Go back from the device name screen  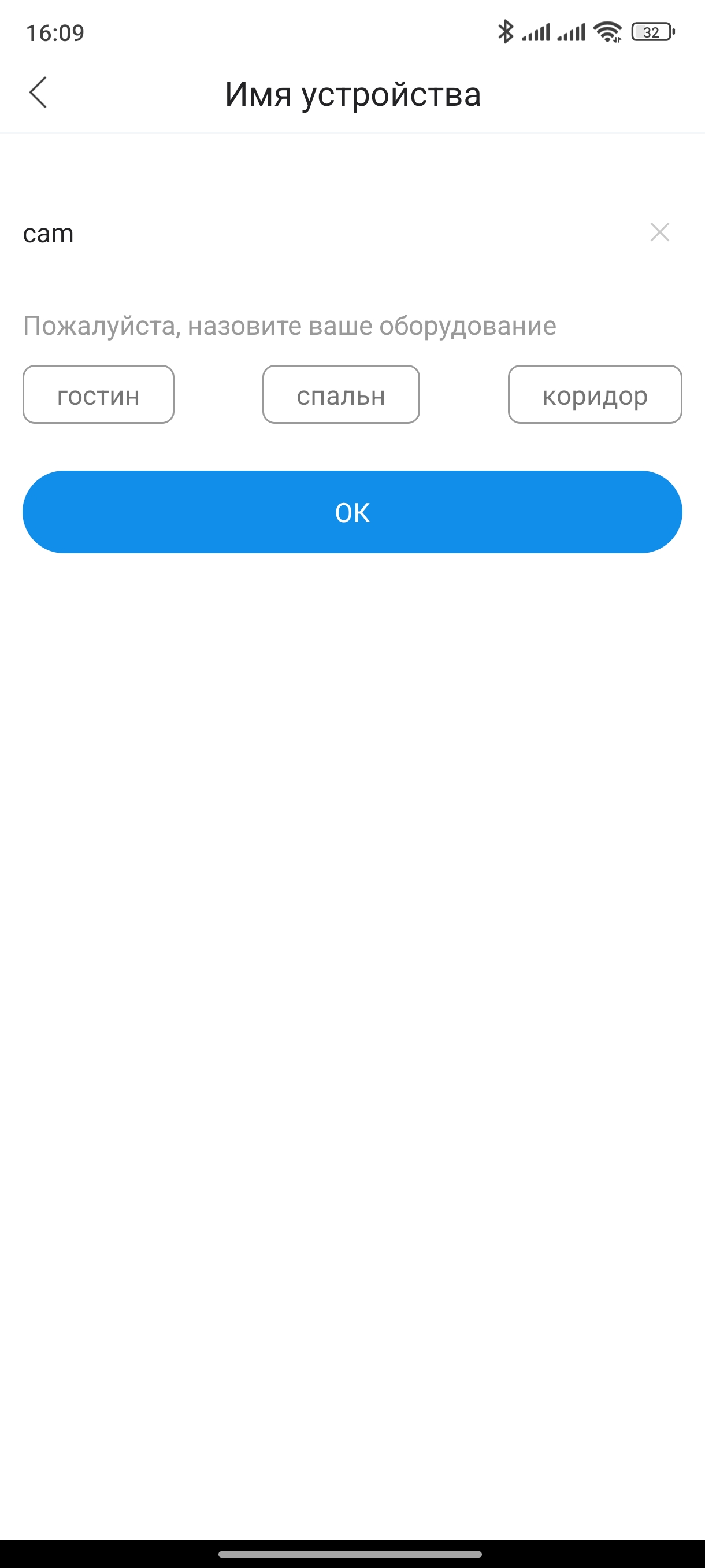click(x=38, y=93)
